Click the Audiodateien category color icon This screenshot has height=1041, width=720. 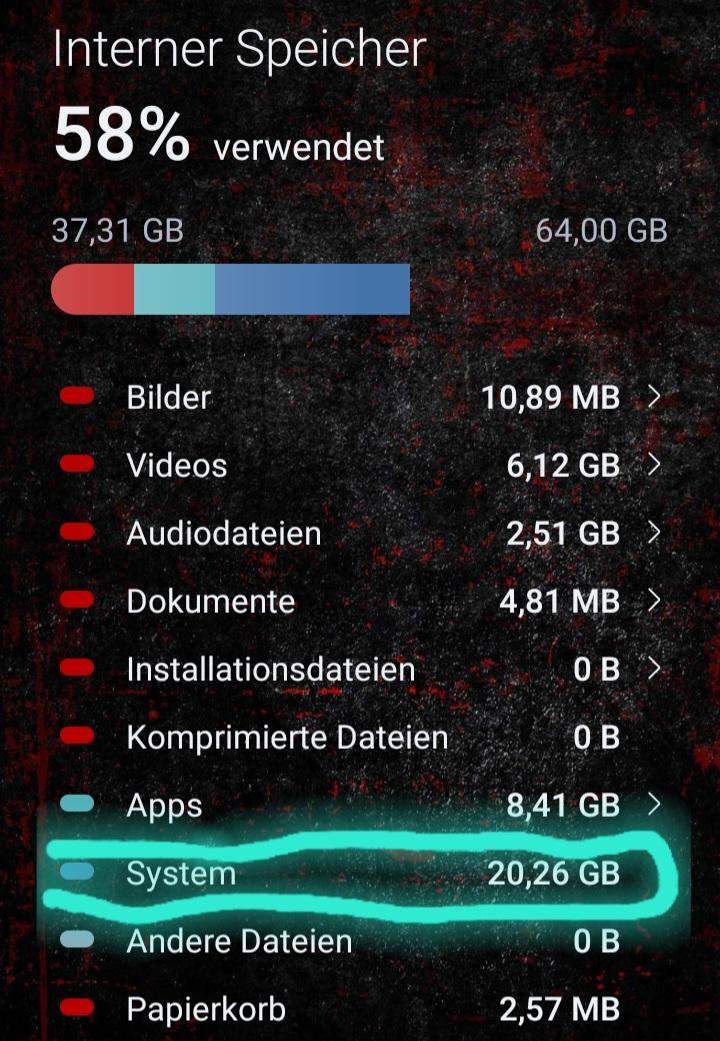75,533
